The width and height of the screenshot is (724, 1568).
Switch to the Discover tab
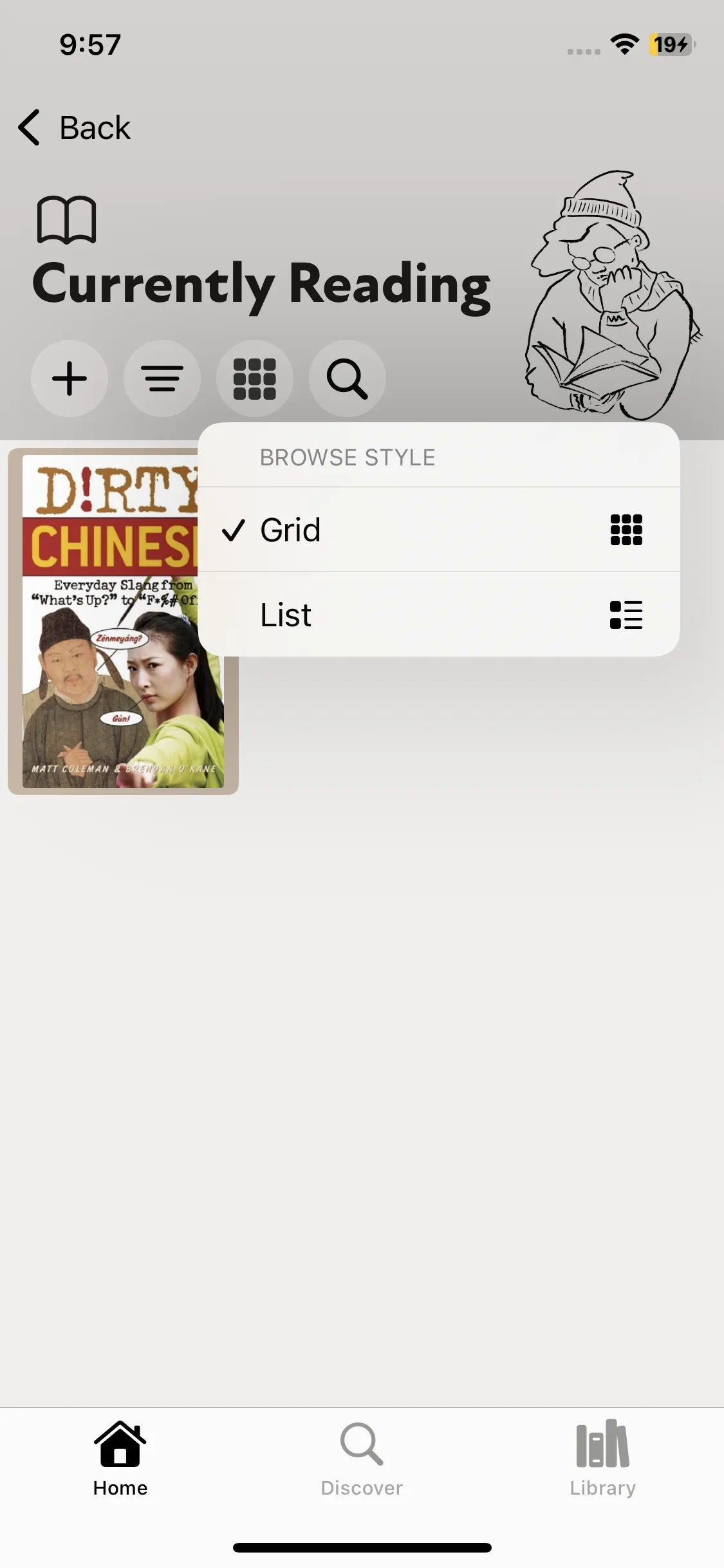click(362, 1459)
